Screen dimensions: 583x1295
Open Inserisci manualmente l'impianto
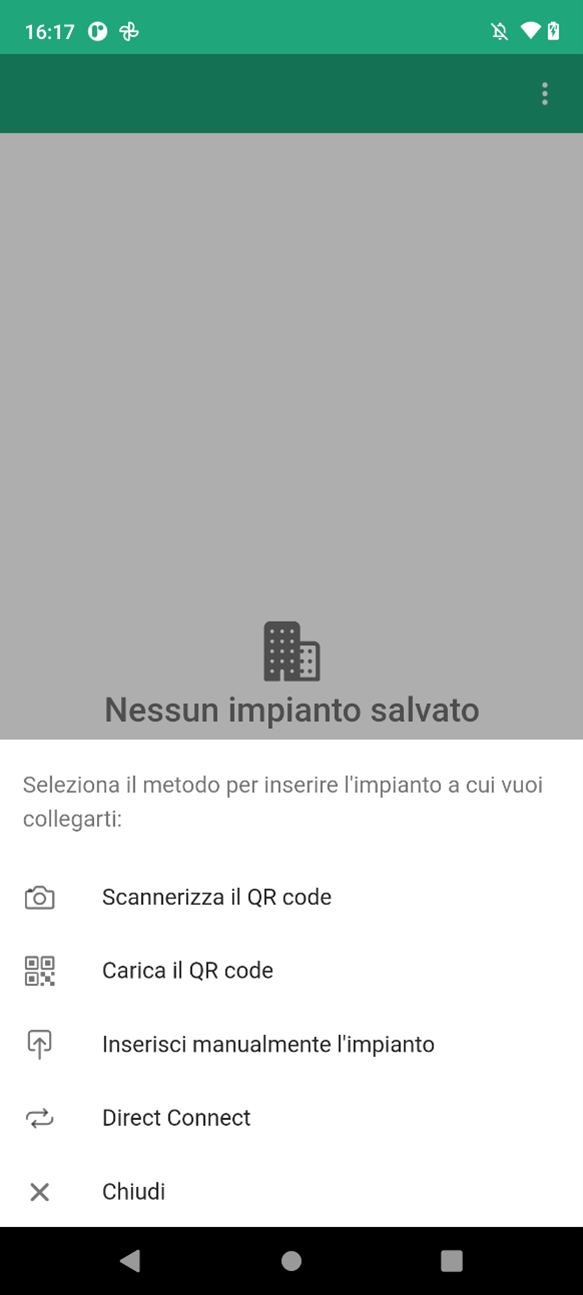pos(291,1045)
